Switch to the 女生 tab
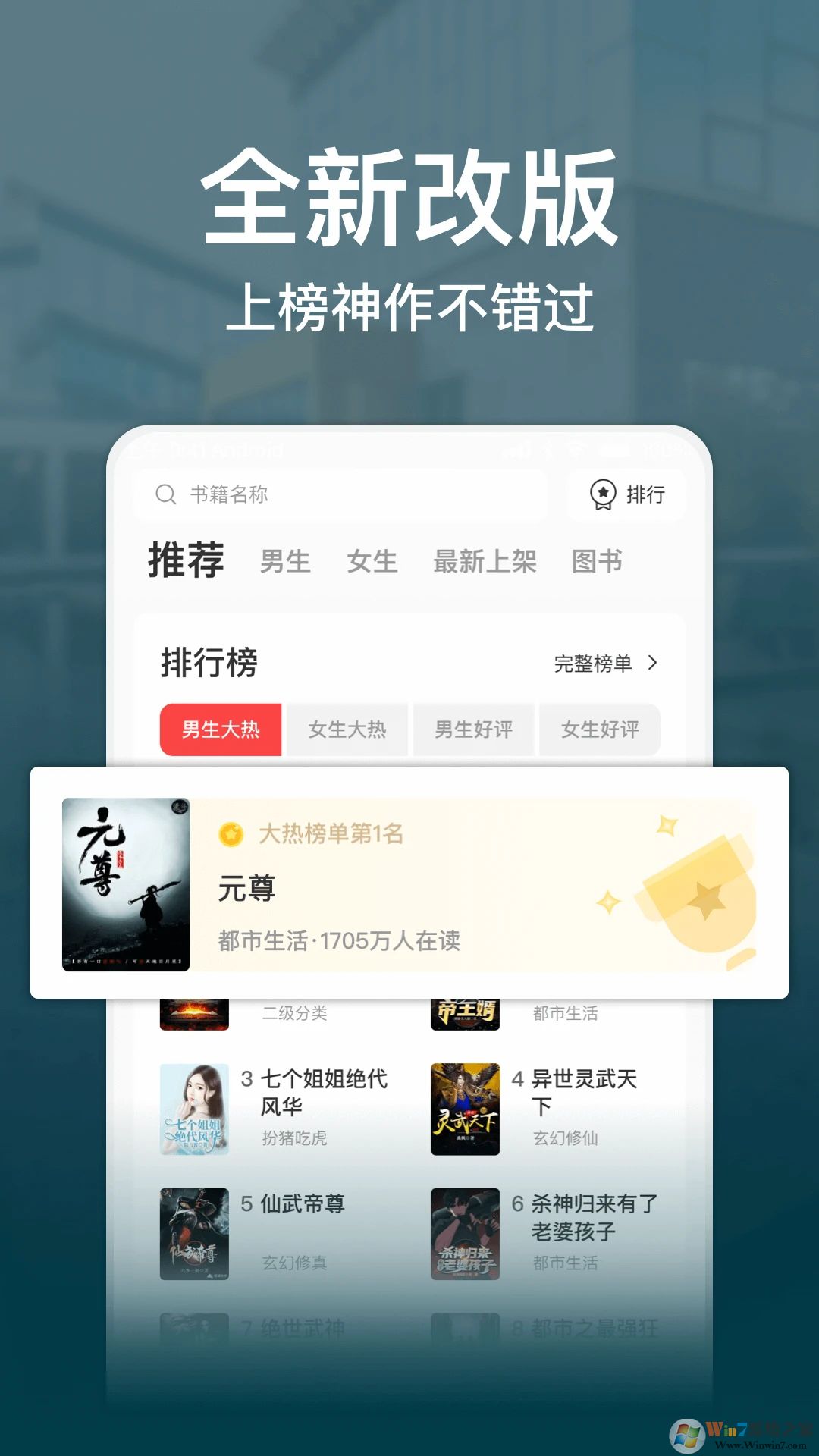The image size is (819, 1456). (373, 563)
